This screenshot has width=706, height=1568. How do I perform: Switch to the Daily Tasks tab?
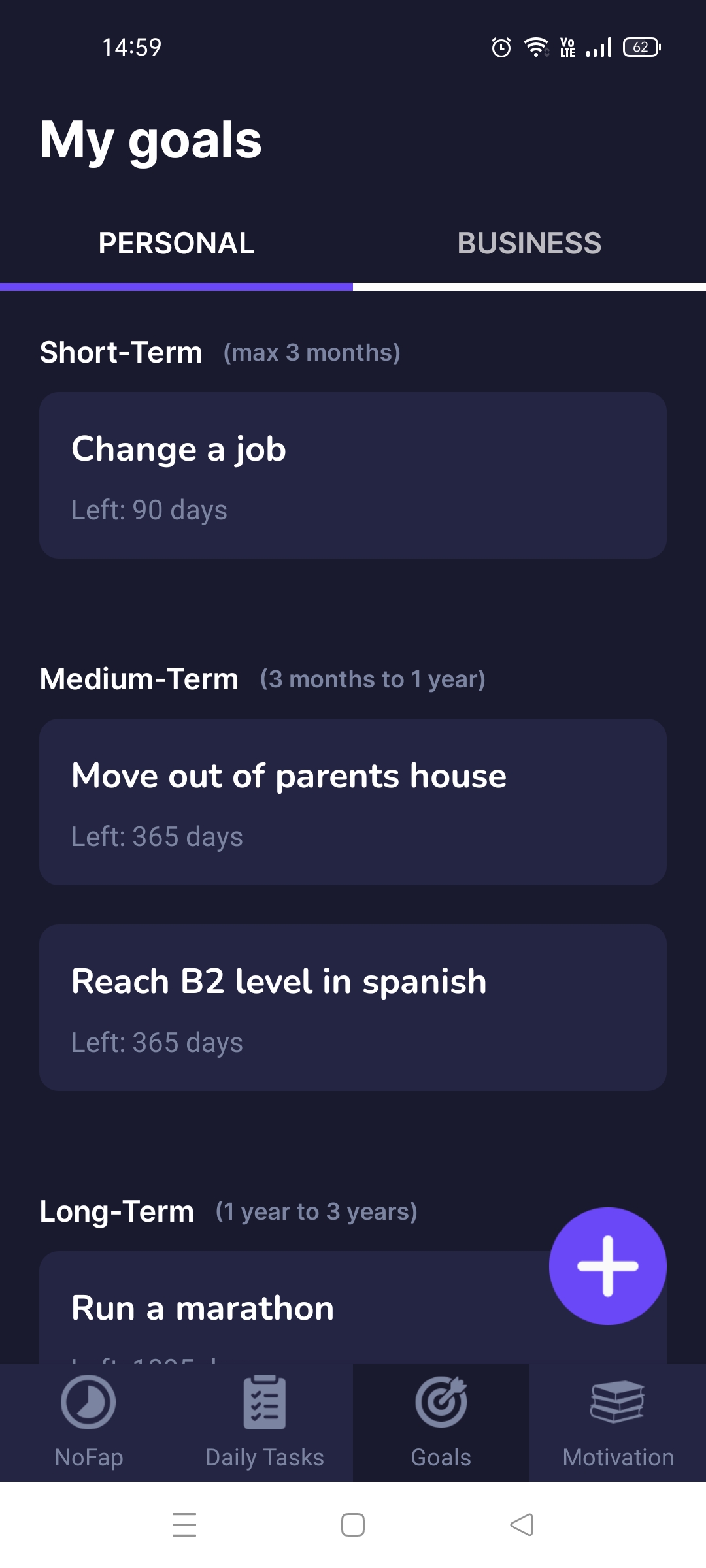point(265,1422)
